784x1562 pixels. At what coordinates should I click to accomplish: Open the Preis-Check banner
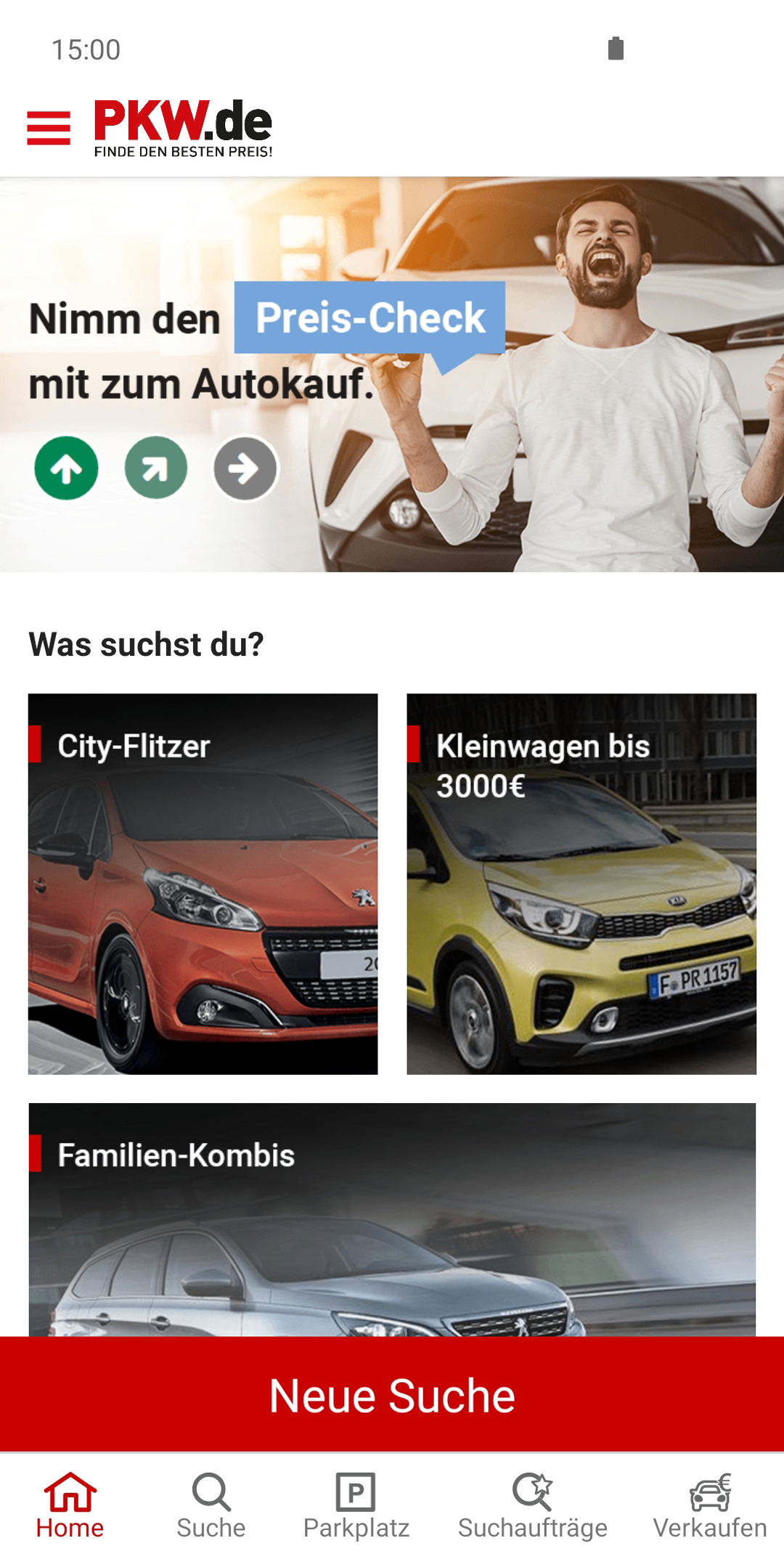point(392,375)
